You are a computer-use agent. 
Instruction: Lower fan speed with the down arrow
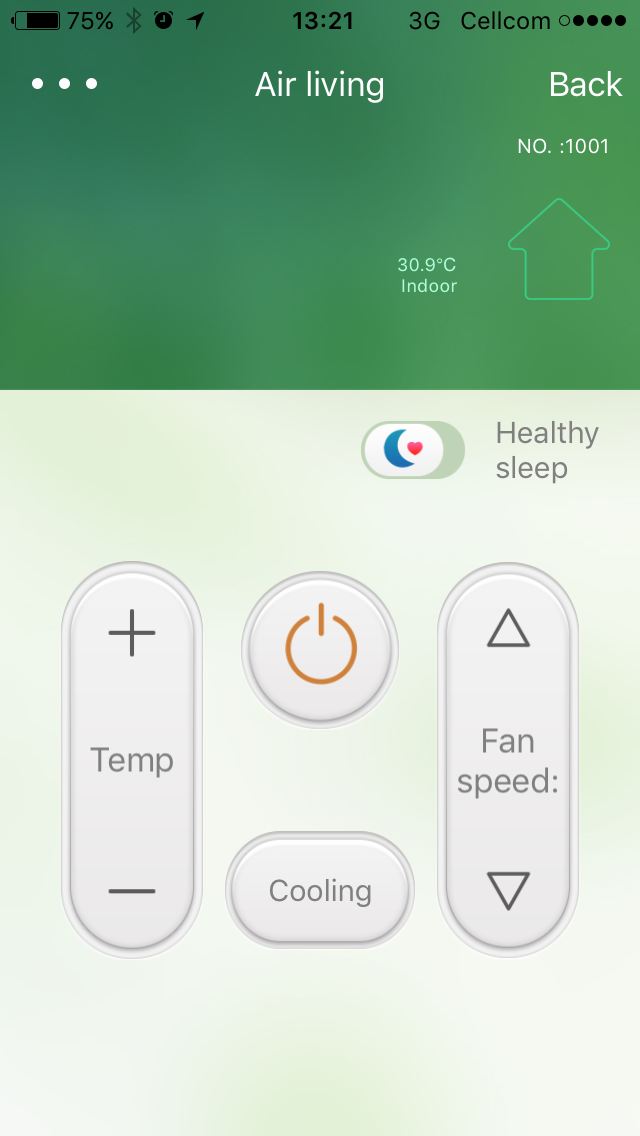(508, 890)
